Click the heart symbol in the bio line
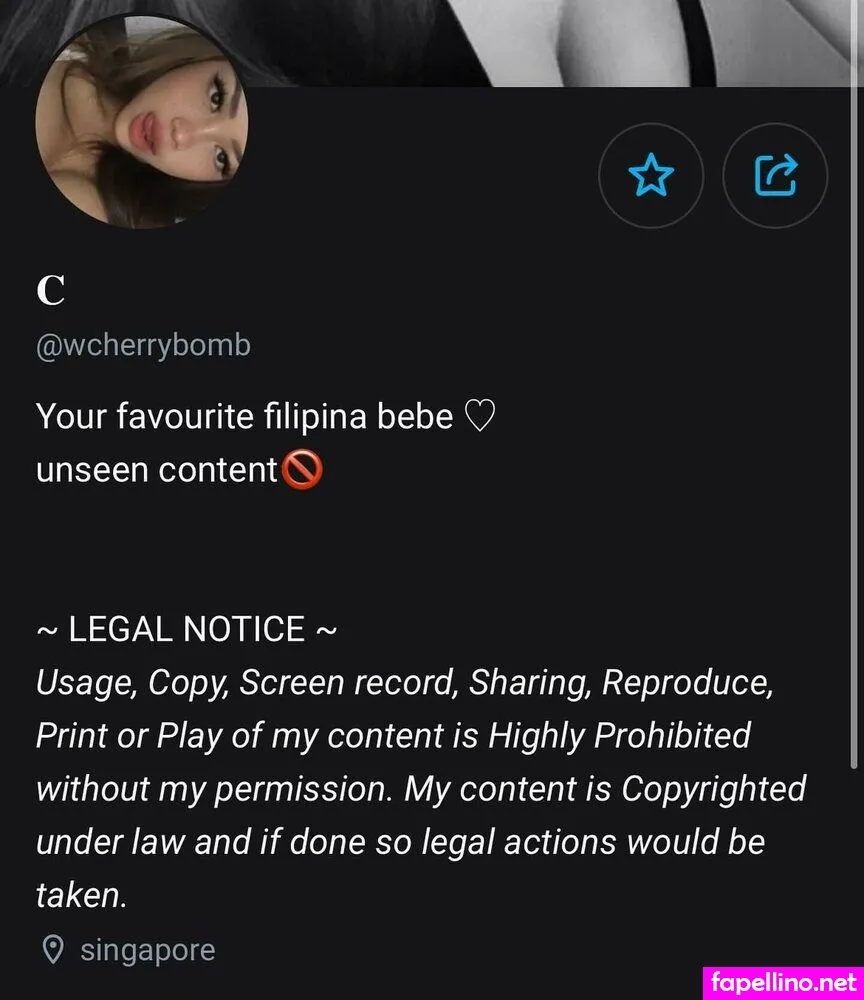 (480, 414)
